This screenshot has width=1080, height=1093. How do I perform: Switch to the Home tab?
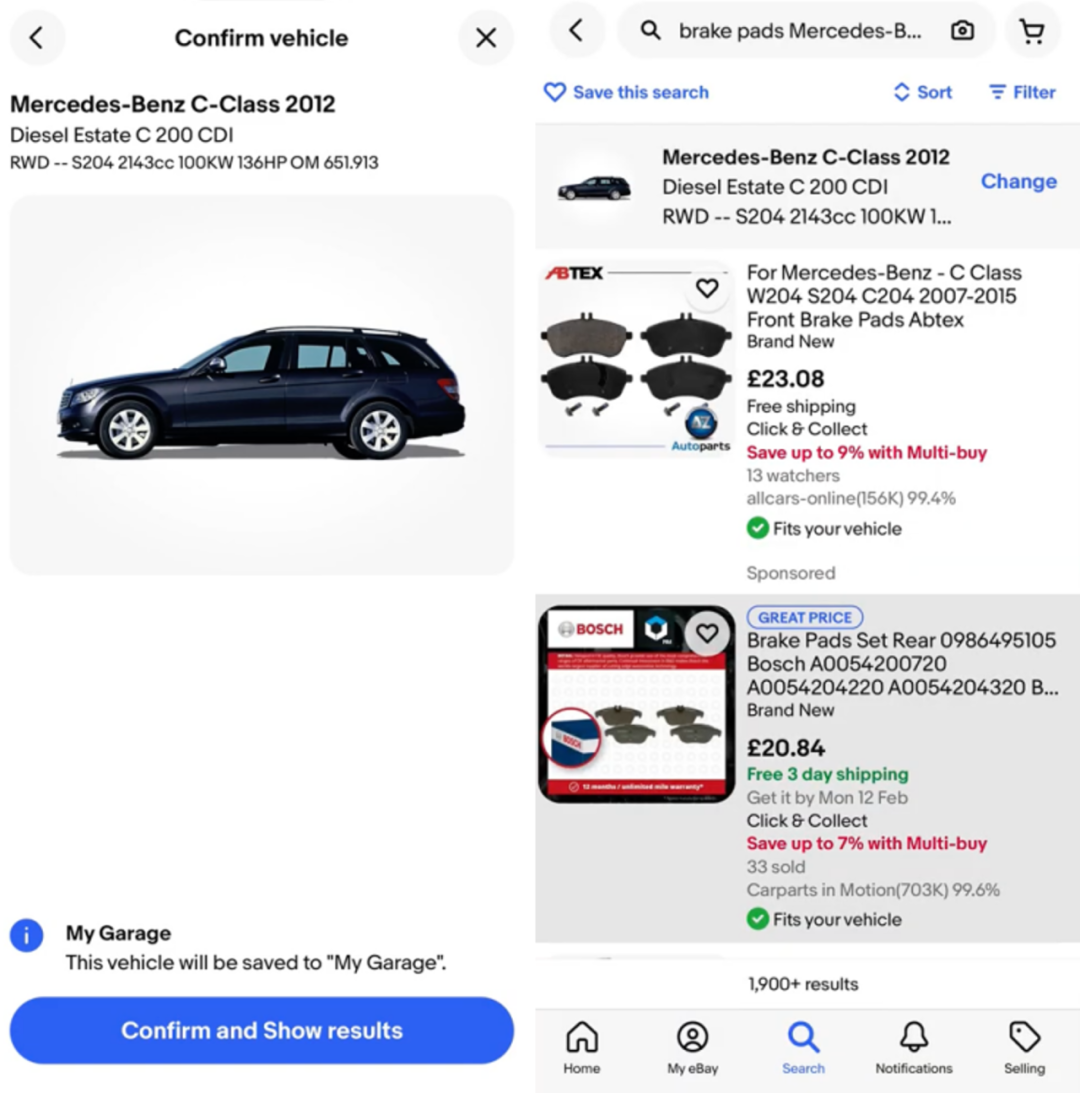(x=581, y=1047)
